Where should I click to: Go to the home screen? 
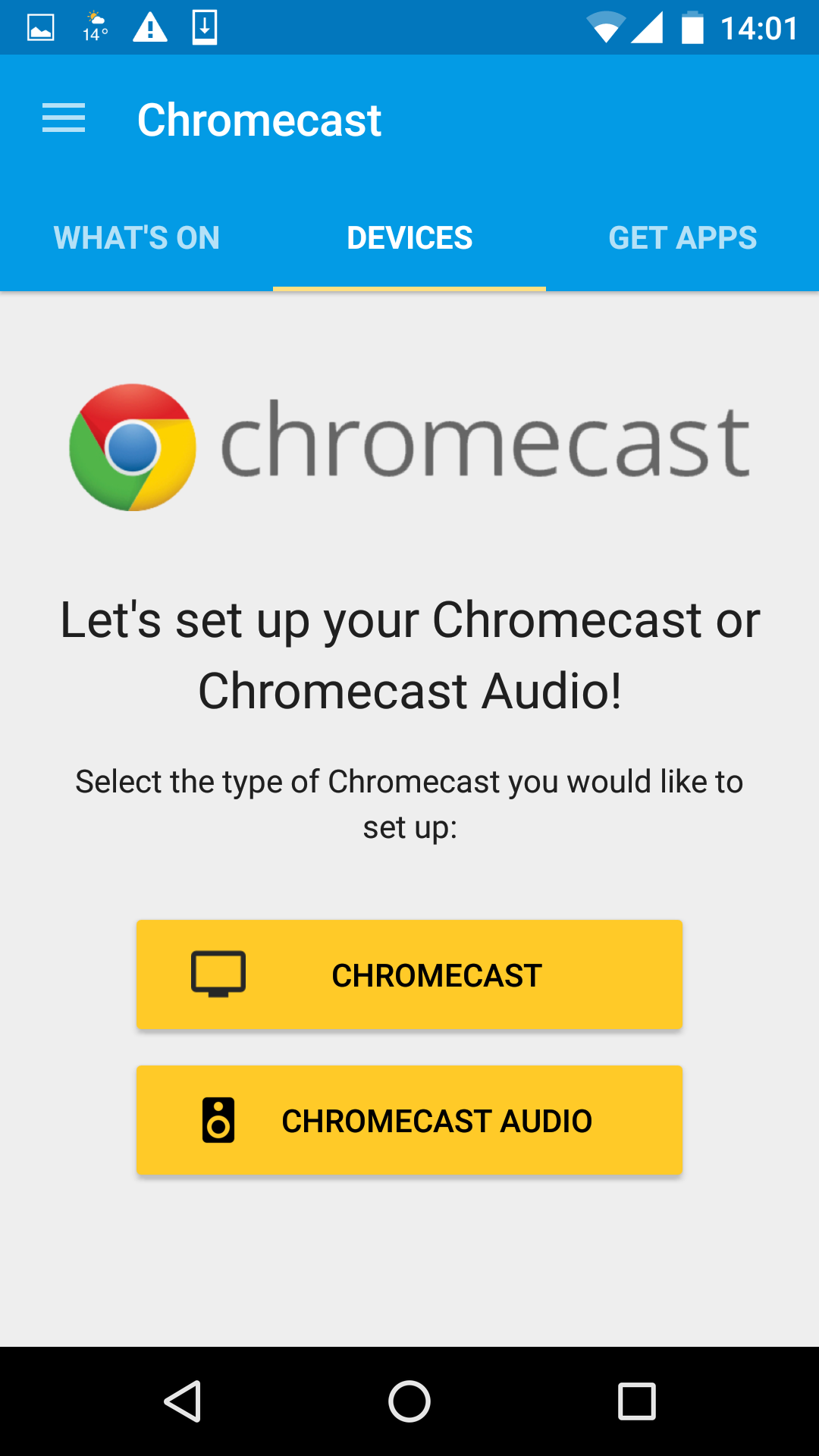[409, 1401]
